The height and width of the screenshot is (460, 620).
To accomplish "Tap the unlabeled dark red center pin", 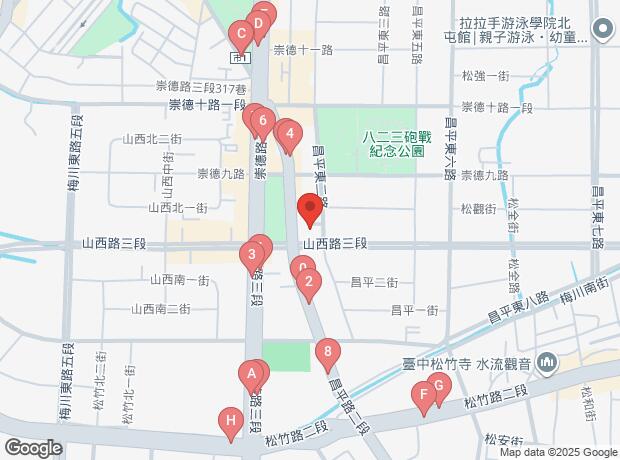I will pyautogui.click(x=309, y=210).
